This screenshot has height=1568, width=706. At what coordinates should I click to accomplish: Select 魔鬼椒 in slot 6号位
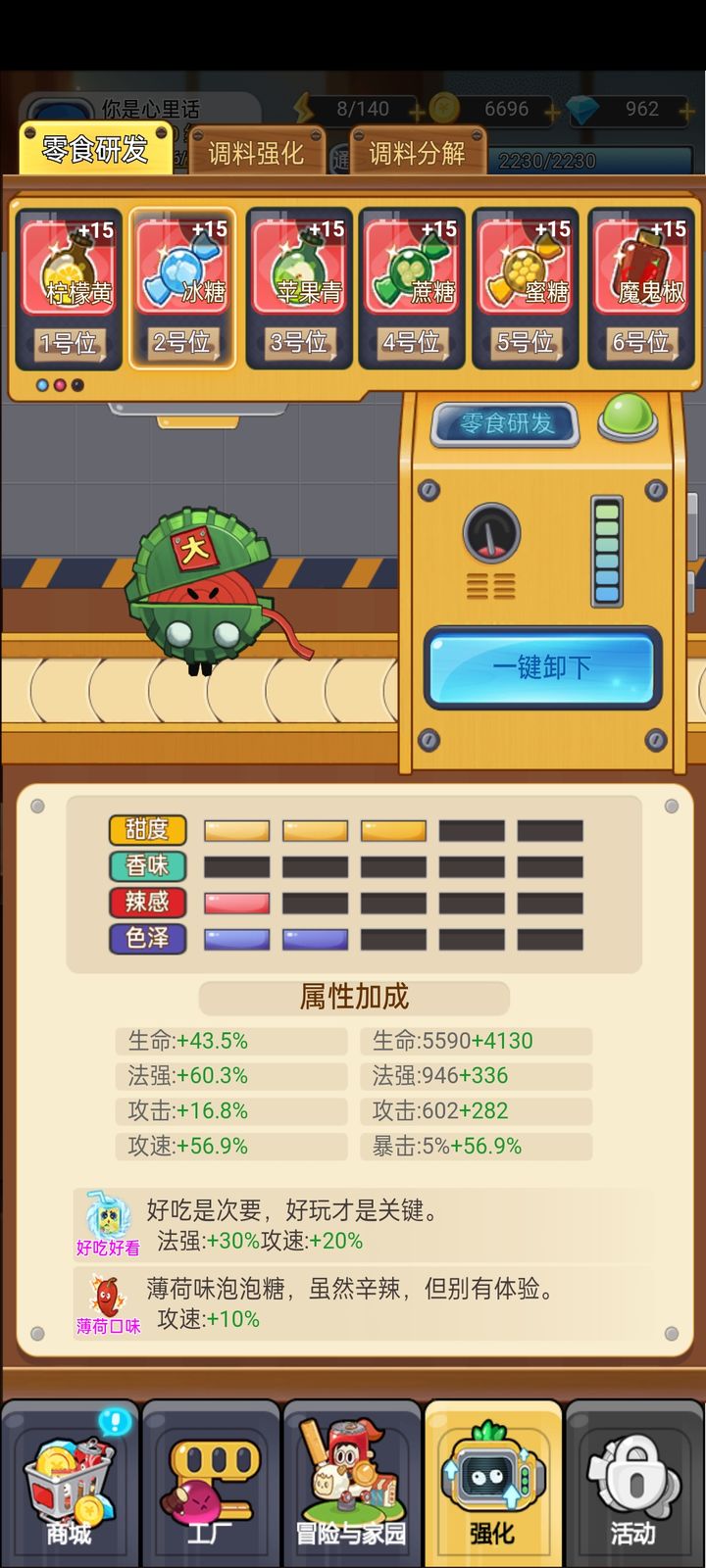[x=640, y=286]
